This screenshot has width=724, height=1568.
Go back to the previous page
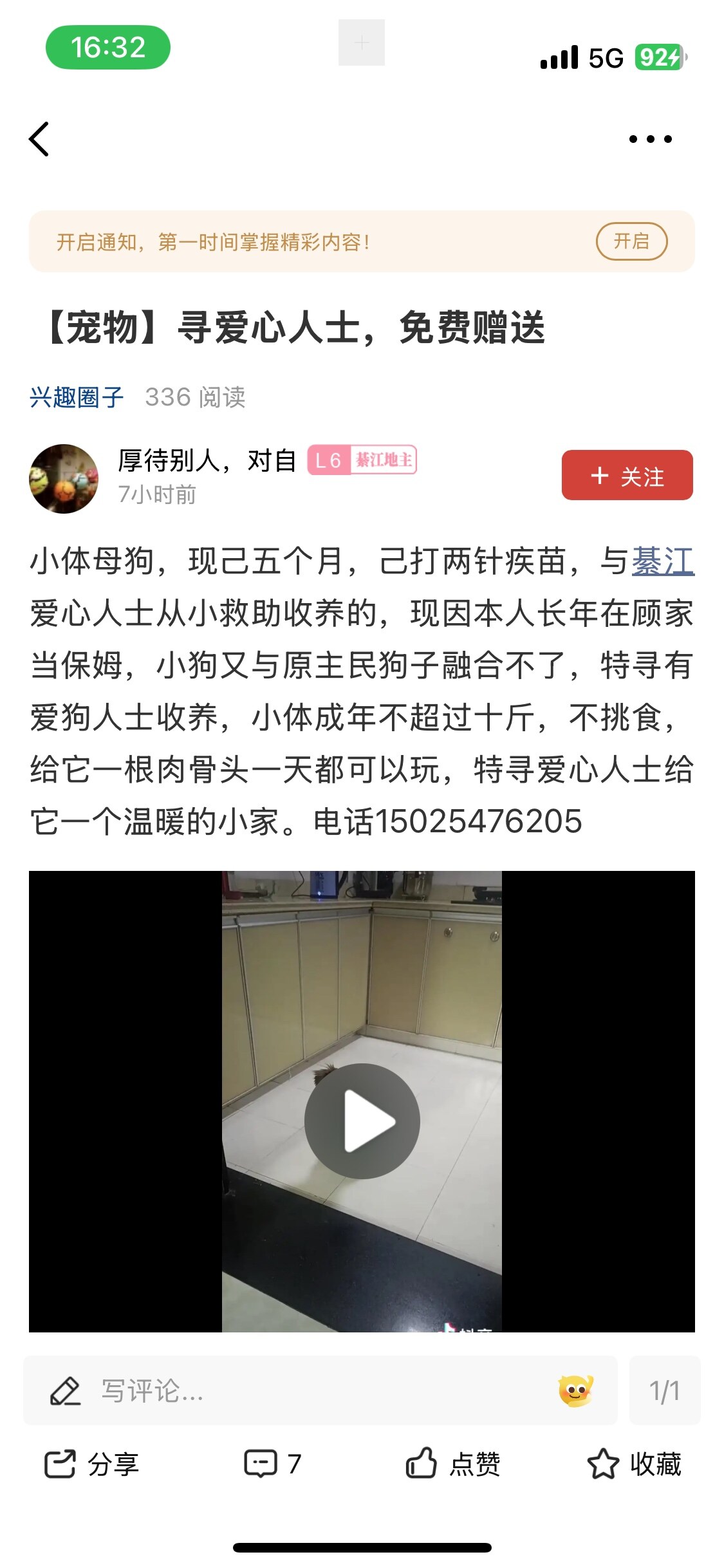point(39,139)
